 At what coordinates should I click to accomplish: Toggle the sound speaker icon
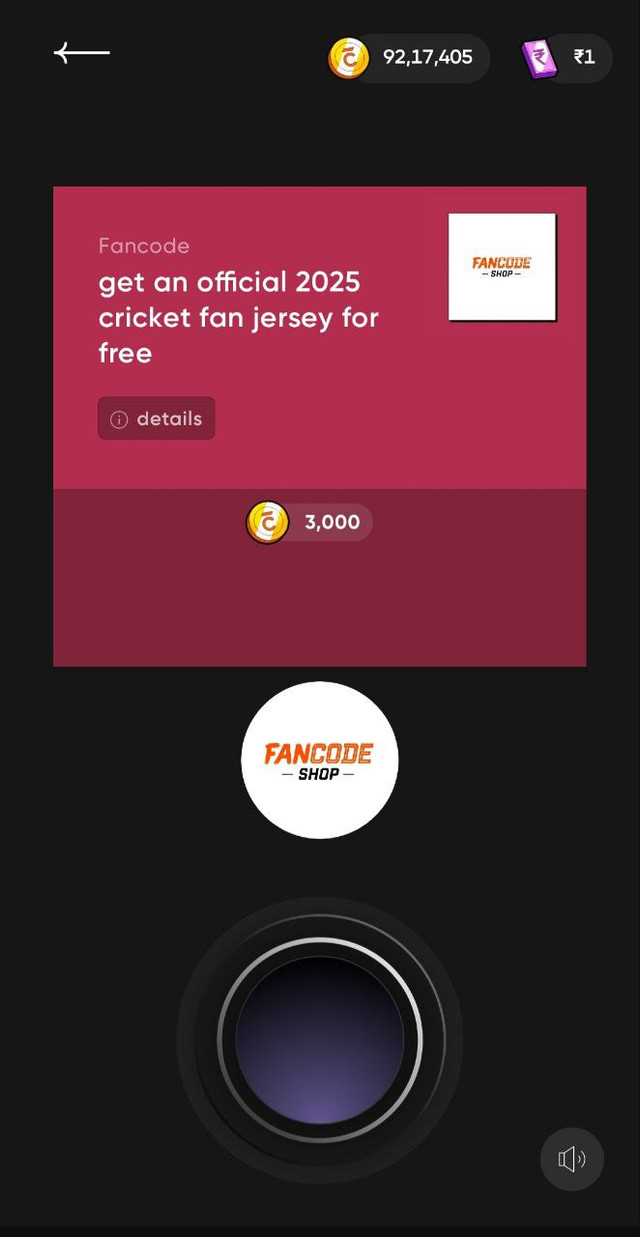pyautogui.click(x=572, y=1159)
